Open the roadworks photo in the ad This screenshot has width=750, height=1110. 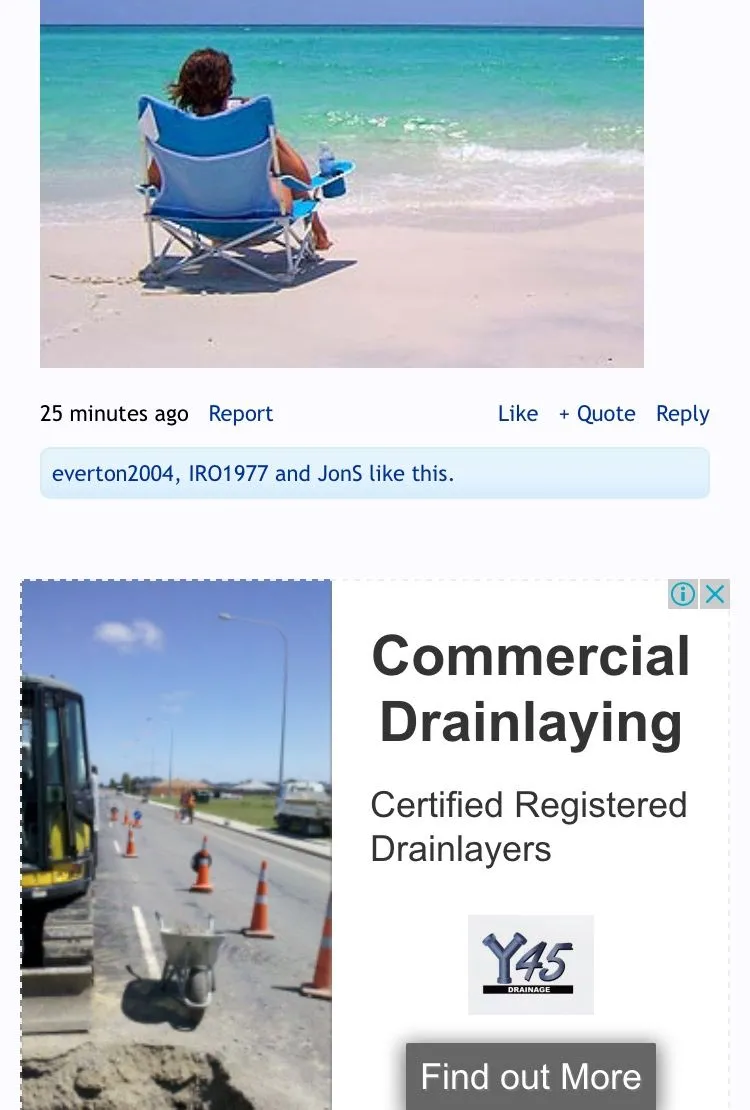coord(177,845)
